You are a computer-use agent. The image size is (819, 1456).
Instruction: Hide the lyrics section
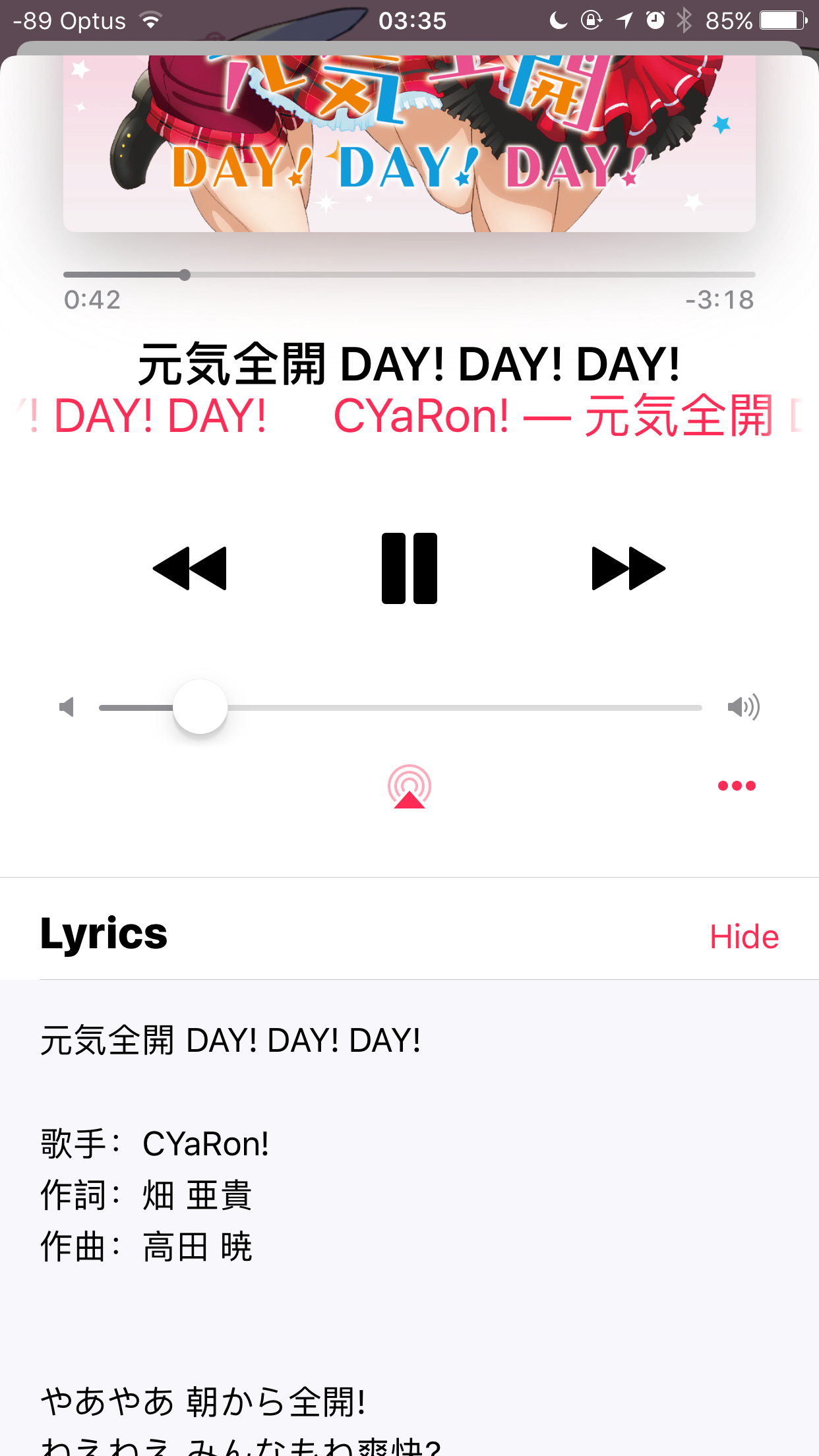(x=744, y=936)
